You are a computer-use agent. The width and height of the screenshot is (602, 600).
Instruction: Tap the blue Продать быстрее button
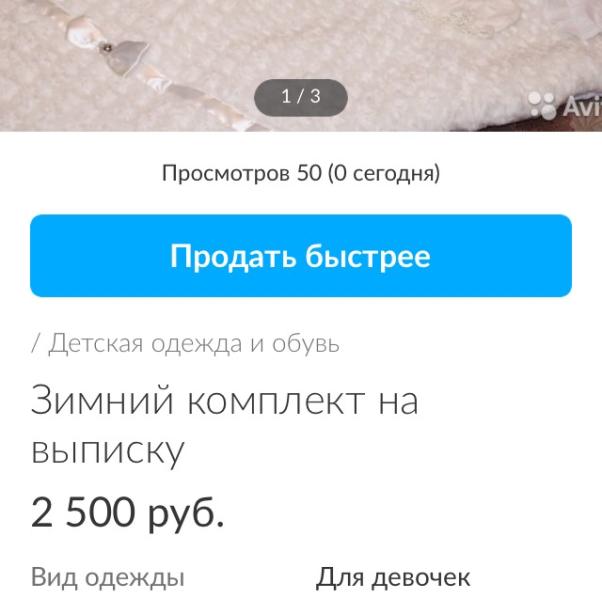[x=300, y=256]
